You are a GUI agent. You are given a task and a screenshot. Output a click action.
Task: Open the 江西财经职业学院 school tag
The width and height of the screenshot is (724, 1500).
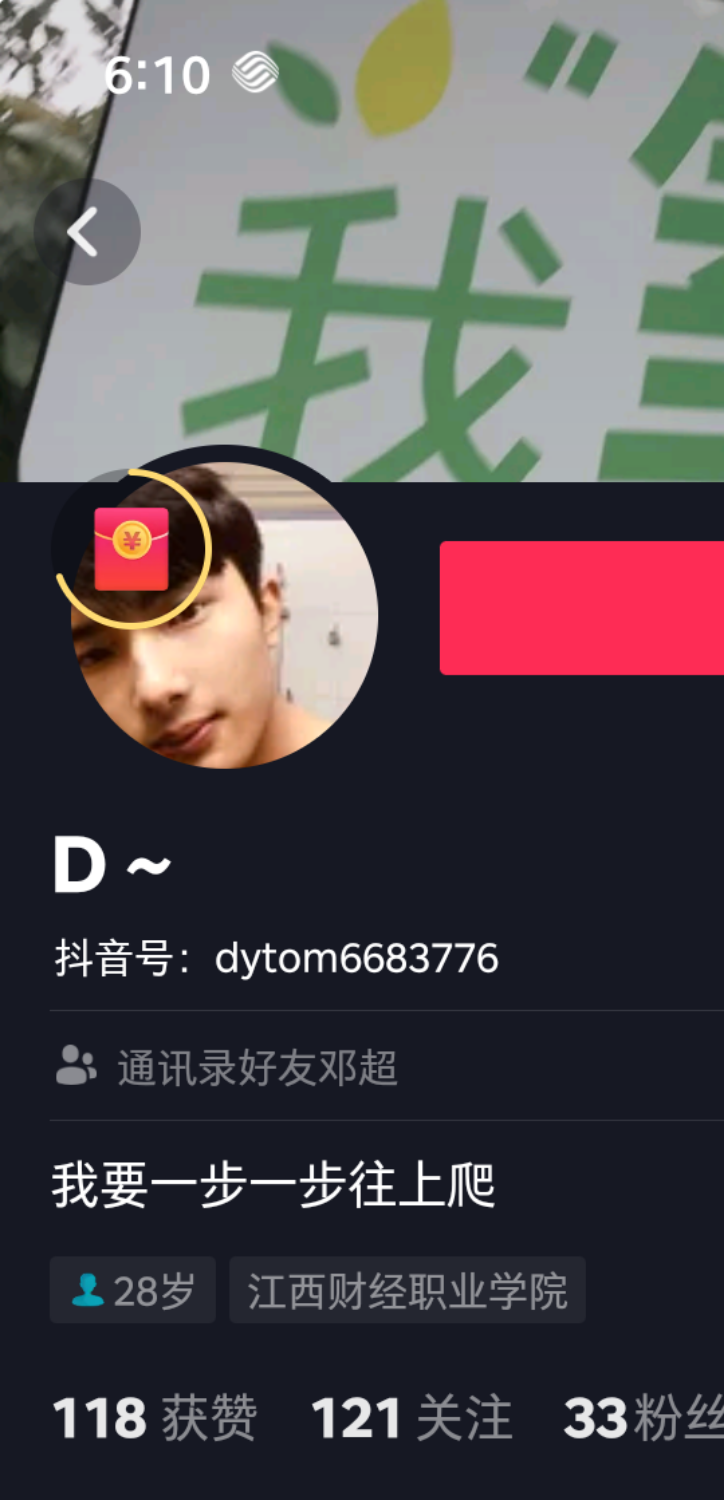click(x=407, y=1291)
